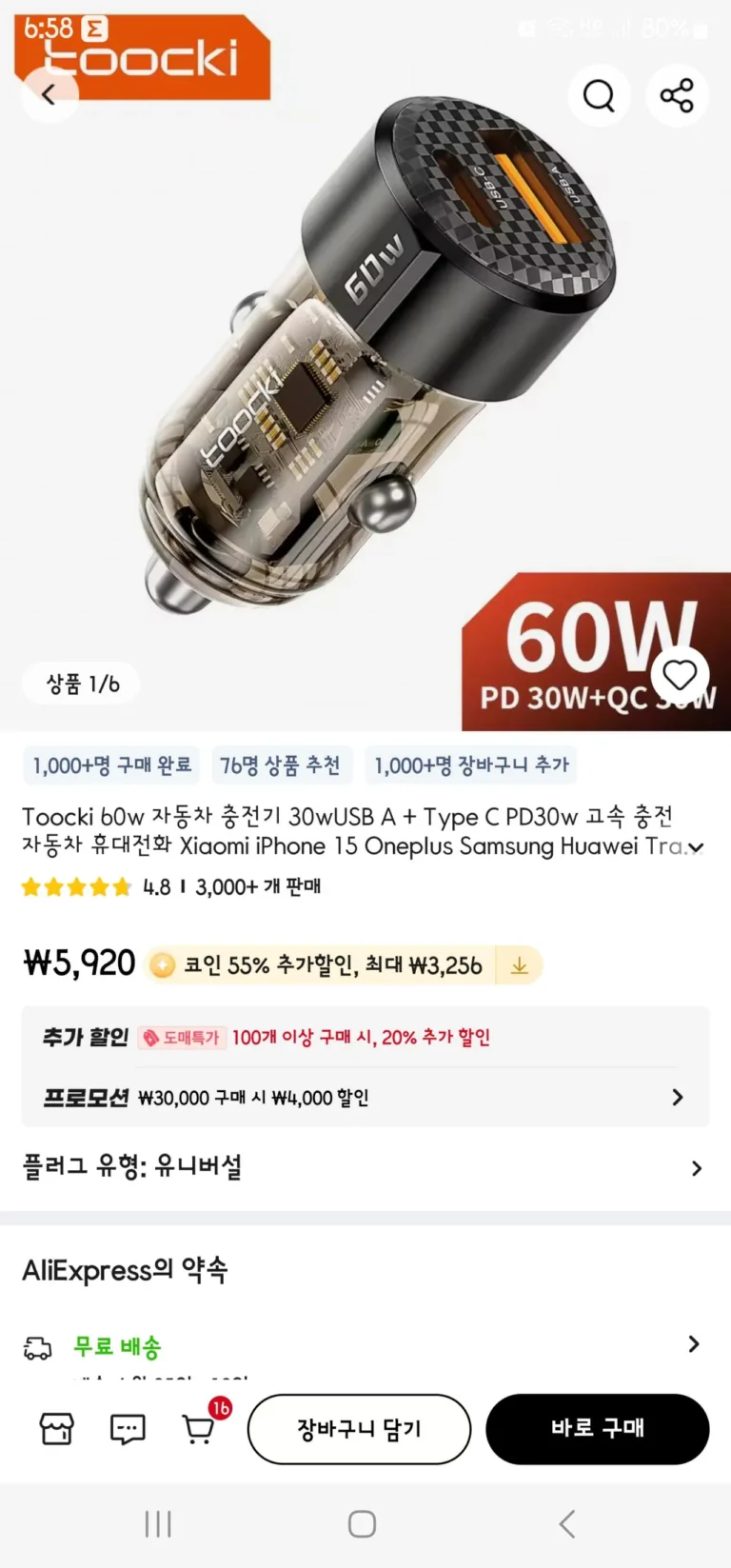The width and height of the screenshot is (731, 1568).
Task: Download the 55% coin discount coupon
Action: click(520, 965)
